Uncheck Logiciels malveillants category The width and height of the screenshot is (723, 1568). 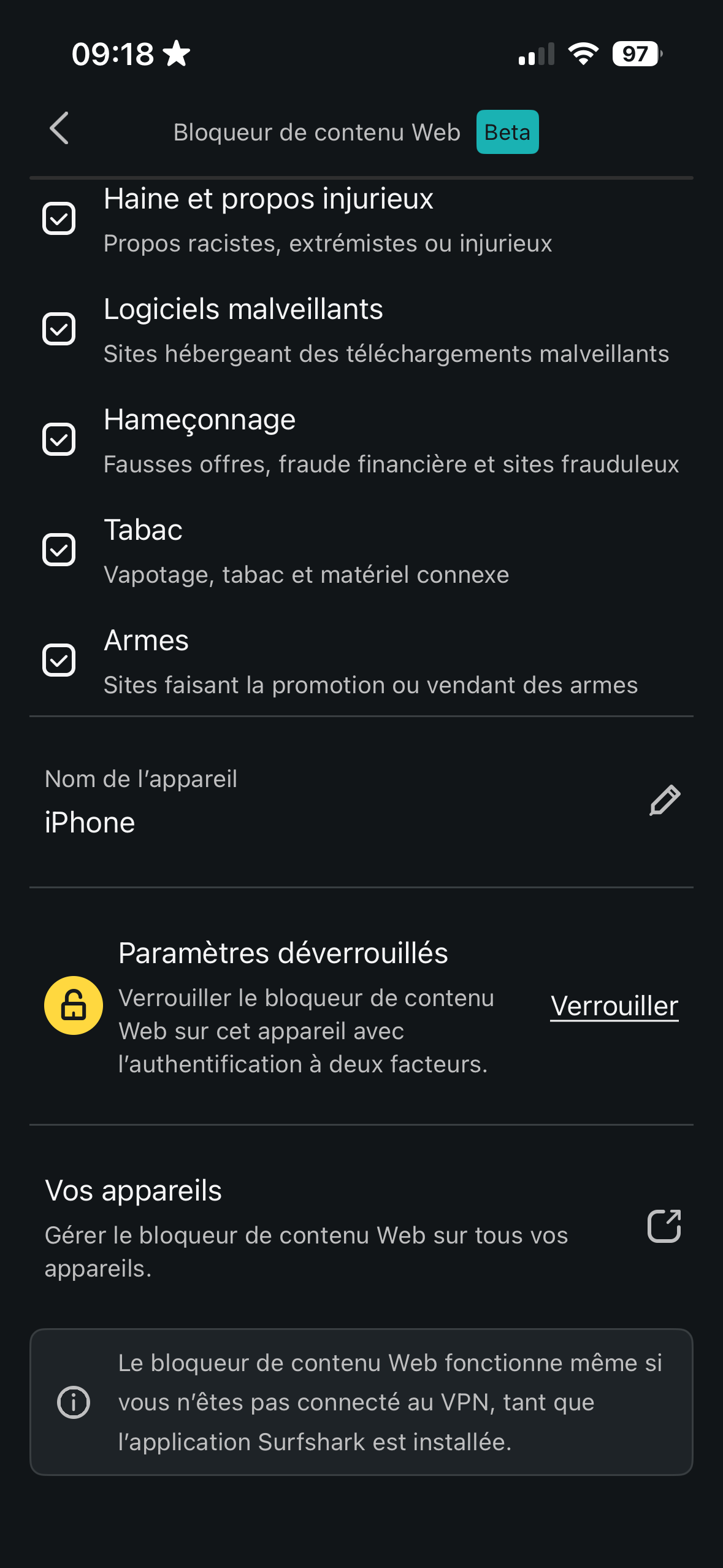pyautogui.click(x=59, y=329)
